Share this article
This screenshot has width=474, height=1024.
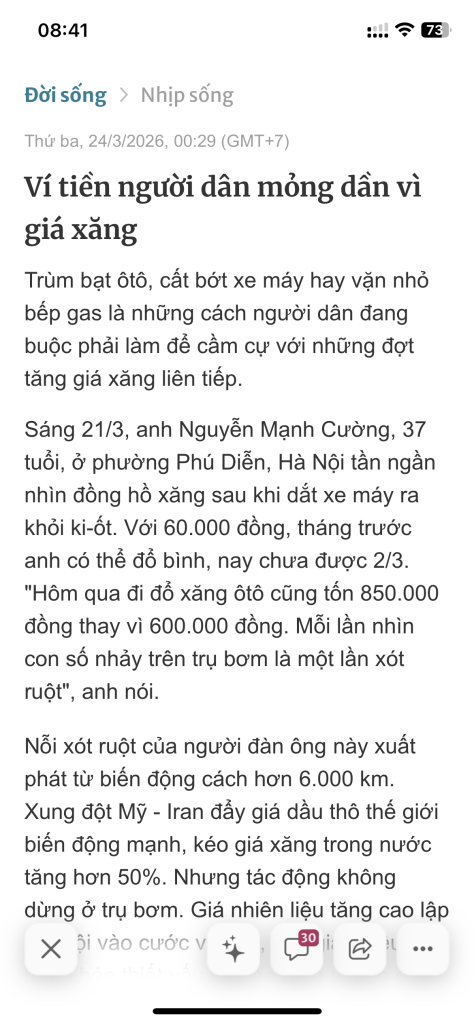coord(360,949)
